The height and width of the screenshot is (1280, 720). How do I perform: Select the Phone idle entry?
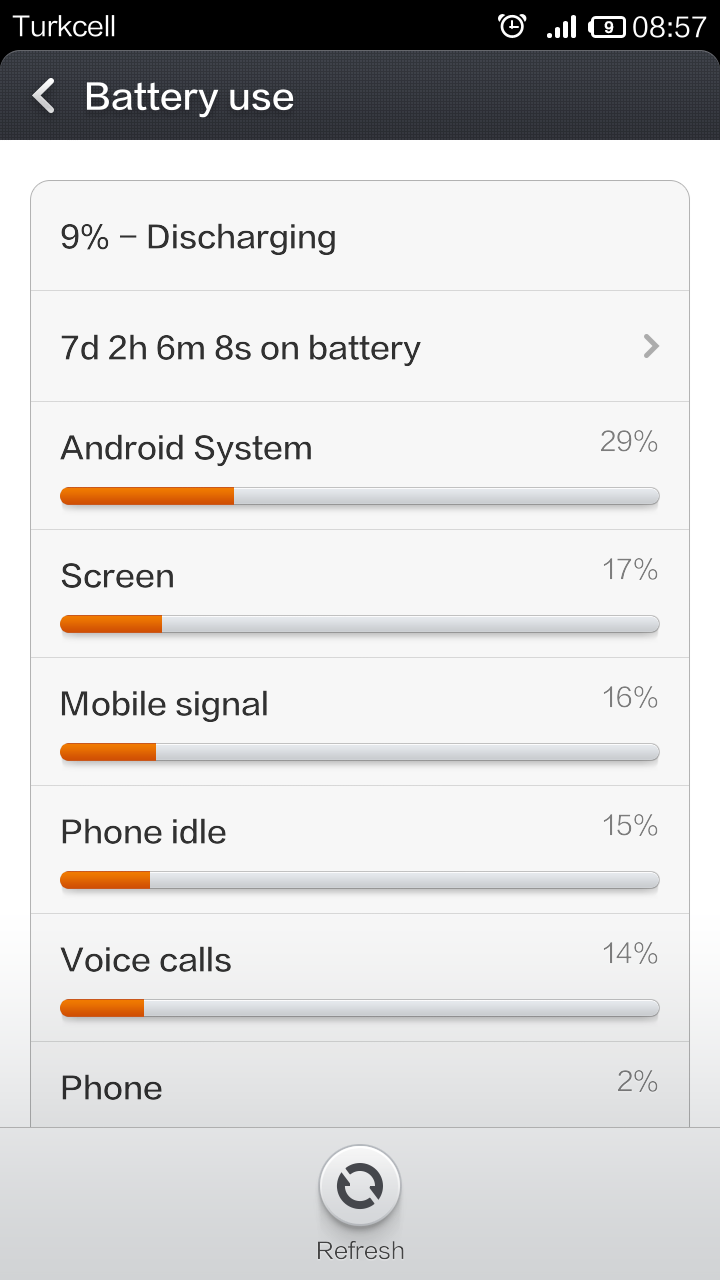tap(360, 850)
